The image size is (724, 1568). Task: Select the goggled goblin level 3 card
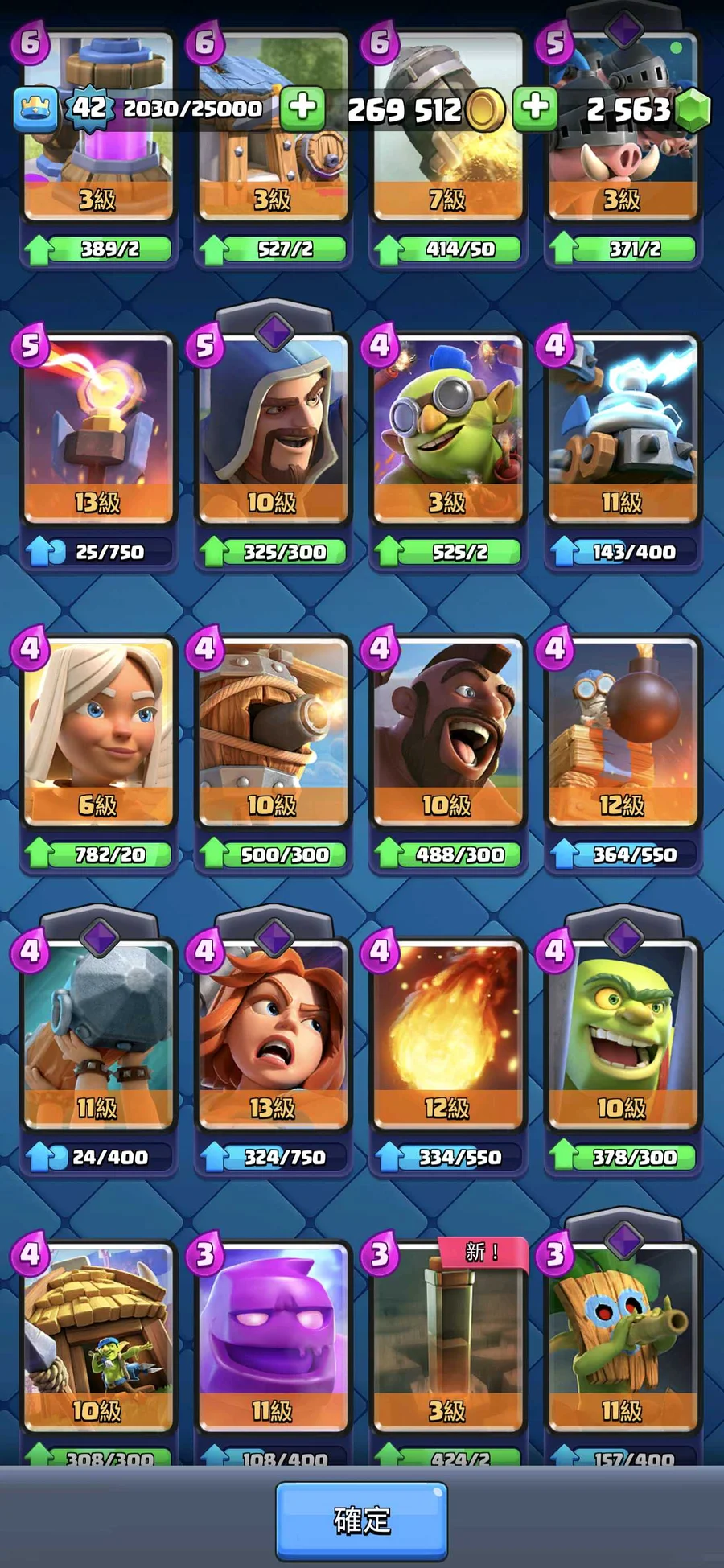tap(446, 426)
